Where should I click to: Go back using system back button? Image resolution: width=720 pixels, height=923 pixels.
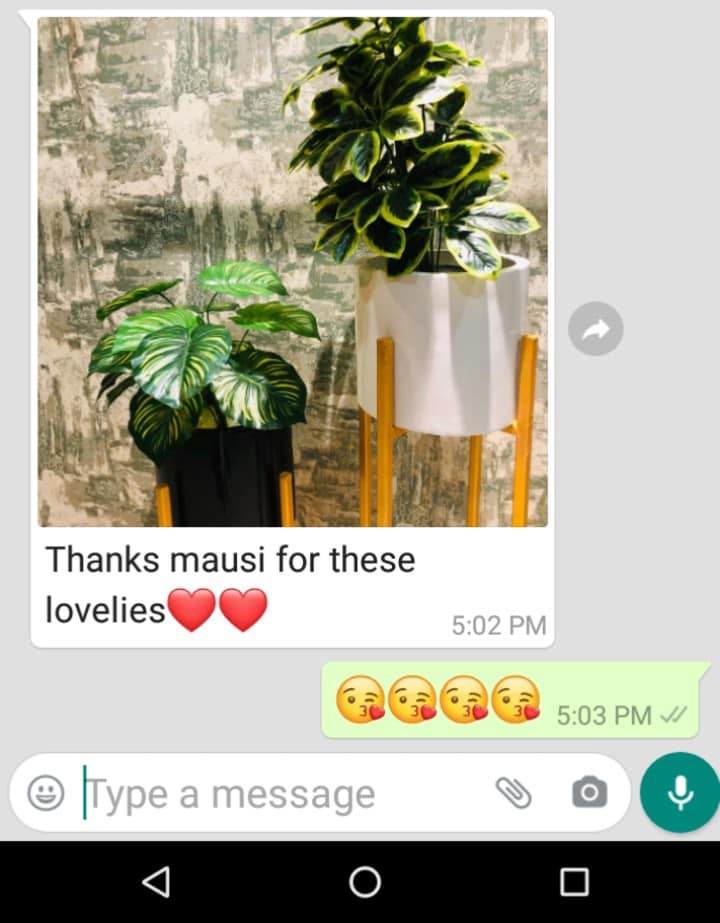coord(155,881)
